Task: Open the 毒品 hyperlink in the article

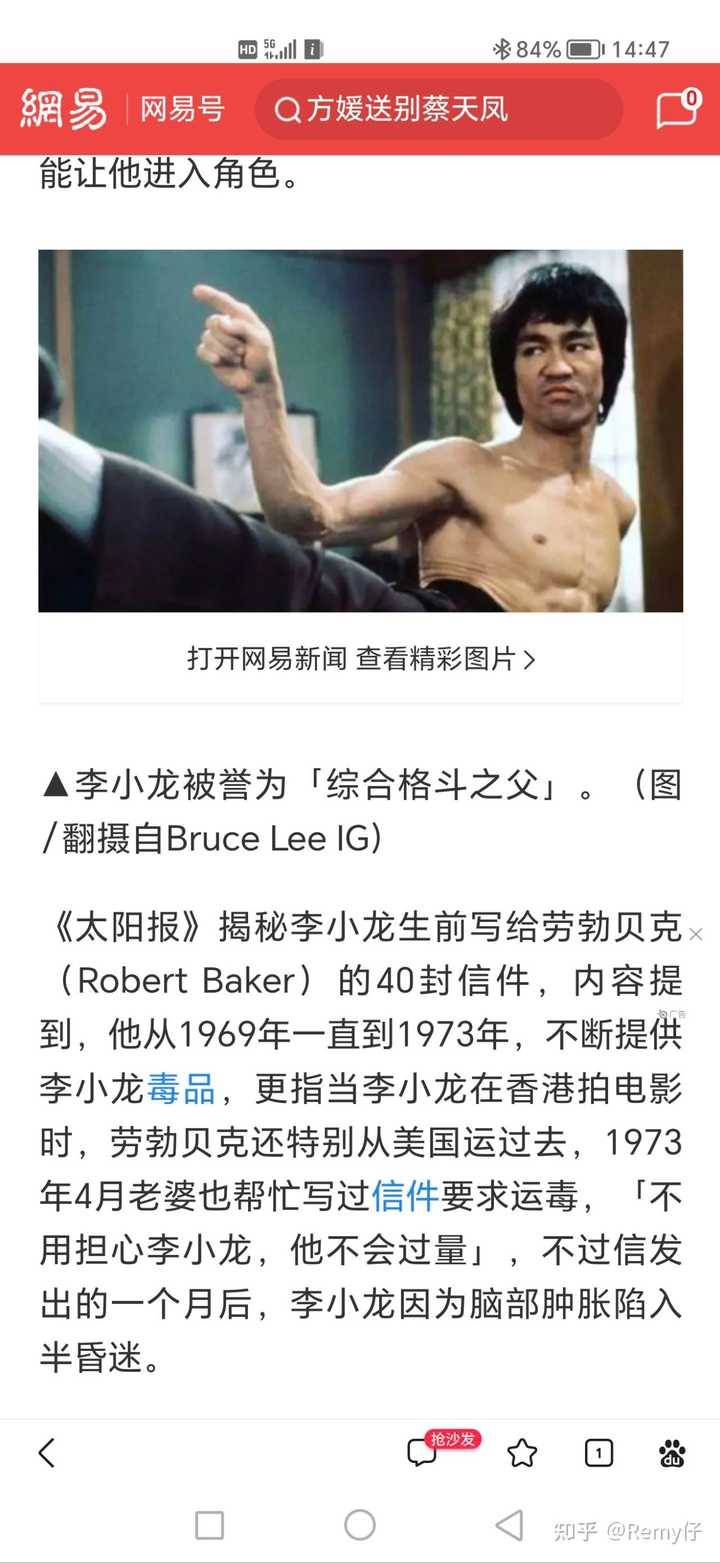Action: click(181, 1088)
